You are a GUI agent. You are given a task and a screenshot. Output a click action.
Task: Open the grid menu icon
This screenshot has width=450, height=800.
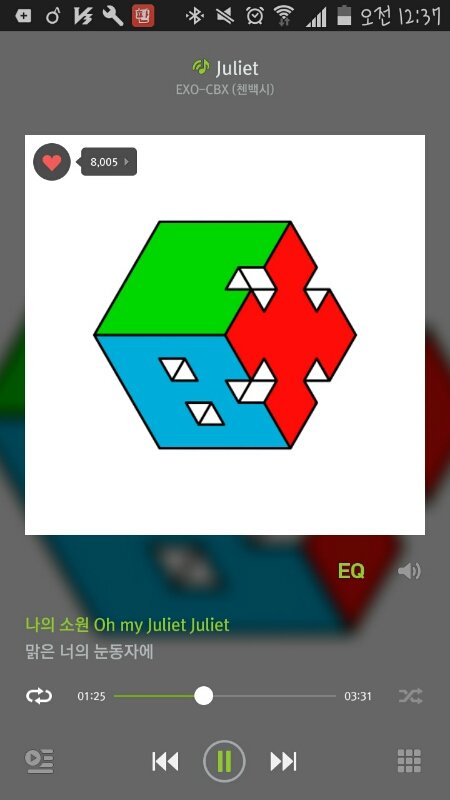(409, 762)
